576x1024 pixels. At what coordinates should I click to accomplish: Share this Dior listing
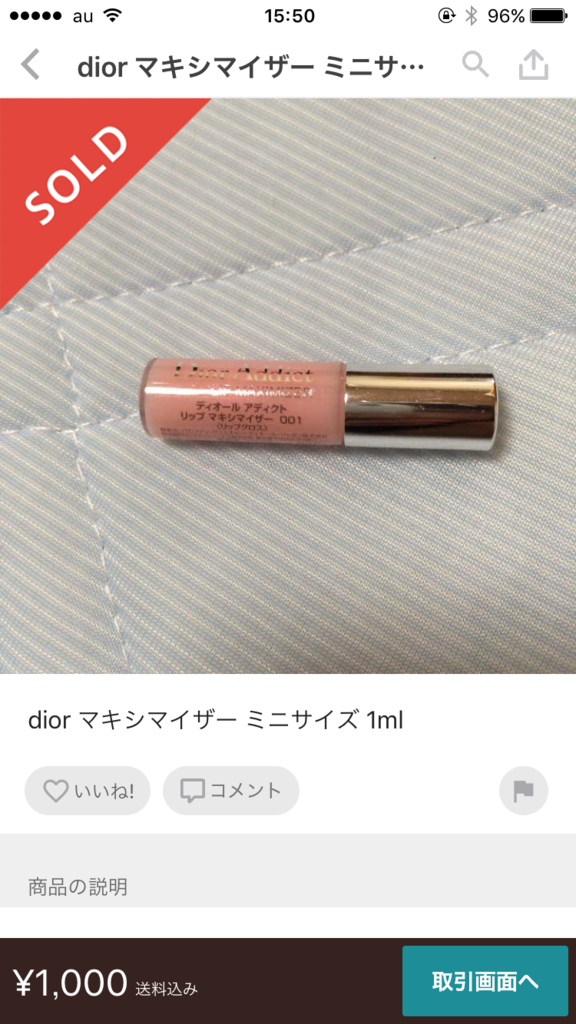tap(534, 65)
